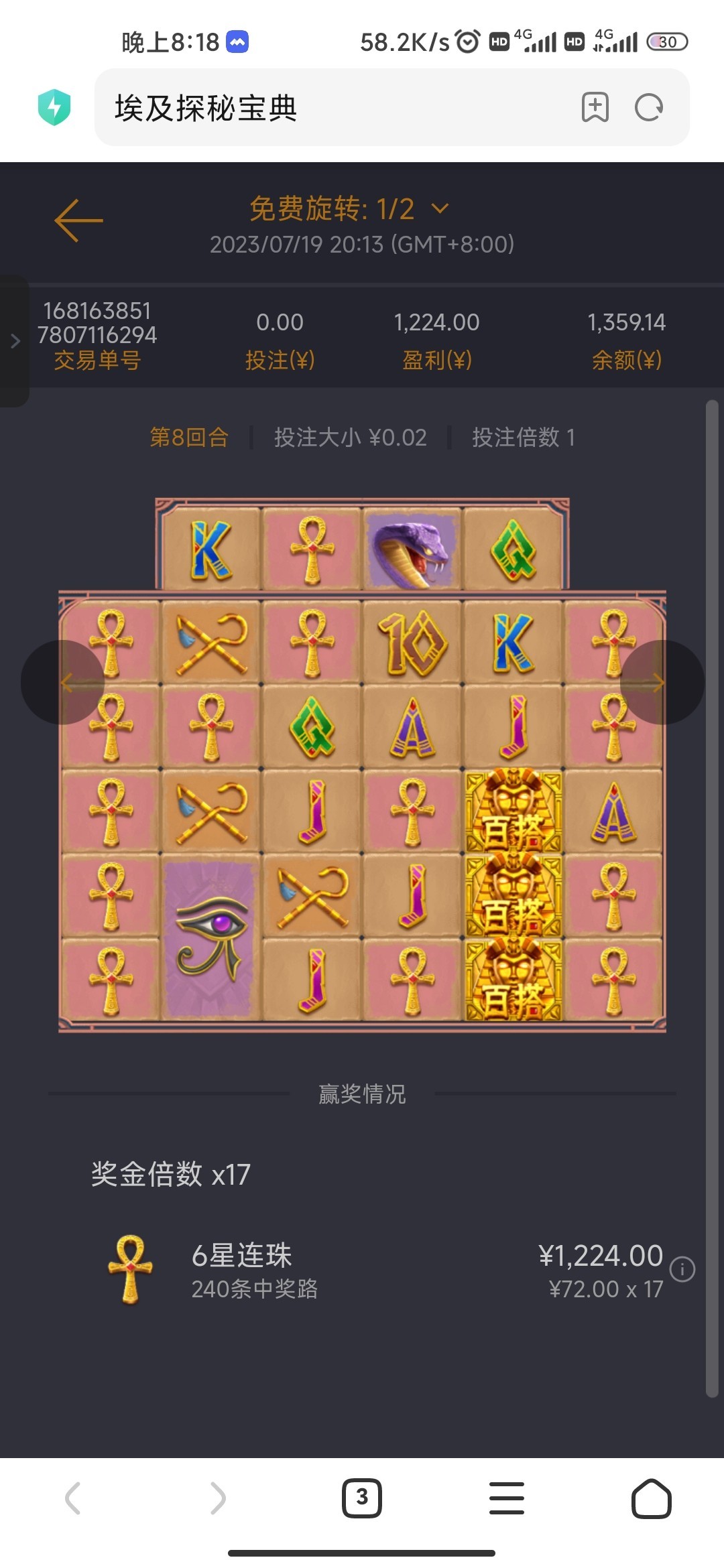
Task: Bookmark this page in browser
Action: pyautogui.click(x=595, y=107)
